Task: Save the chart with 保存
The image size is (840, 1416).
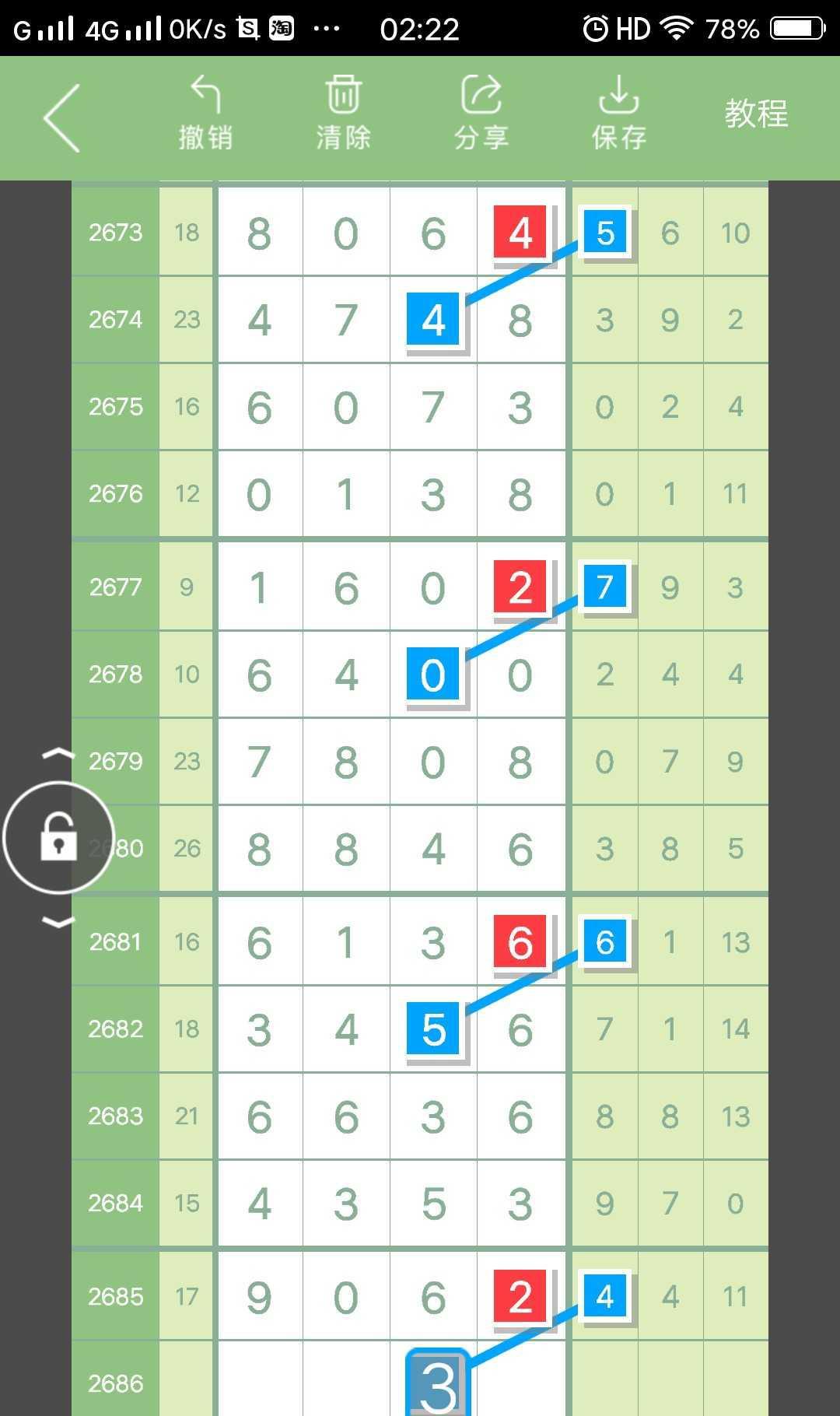Action: coord(619,114)
